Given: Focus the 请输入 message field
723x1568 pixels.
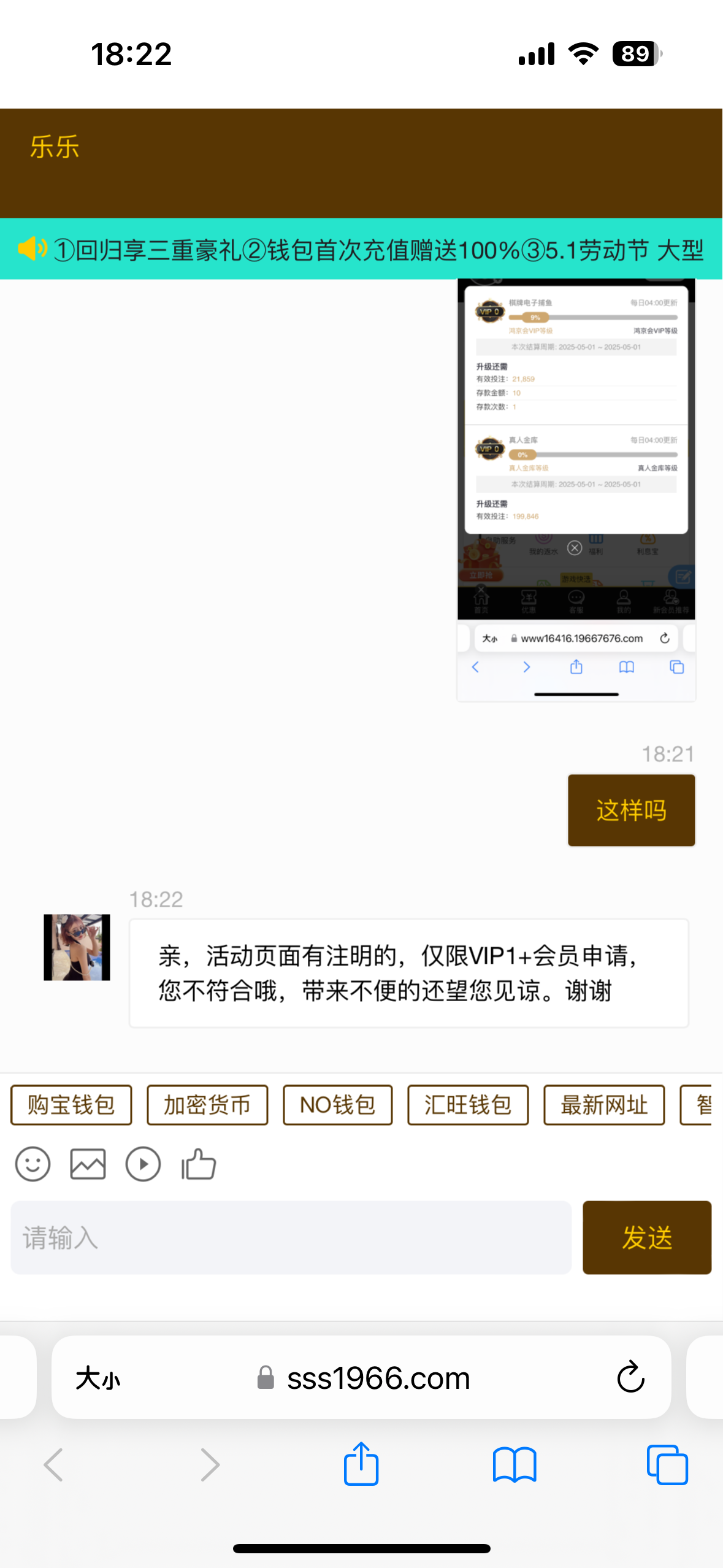Looking at the screenshot, I should tap(291, 1237).
